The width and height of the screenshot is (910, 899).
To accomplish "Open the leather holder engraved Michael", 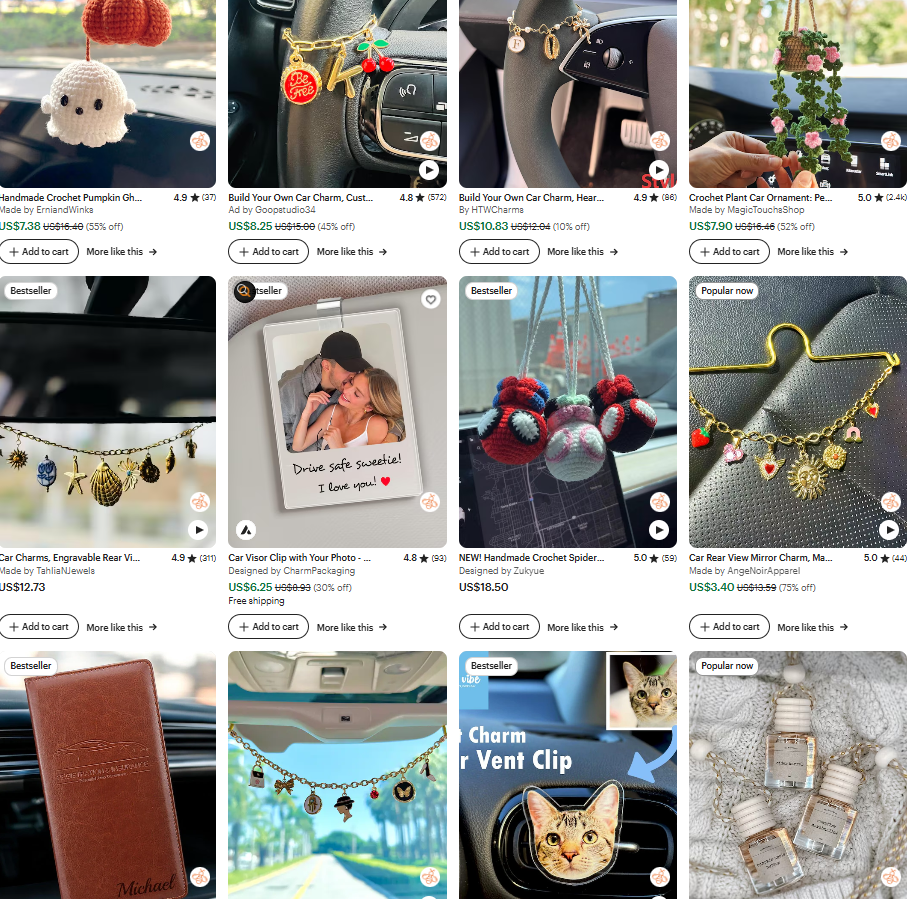I will [107, 775].
